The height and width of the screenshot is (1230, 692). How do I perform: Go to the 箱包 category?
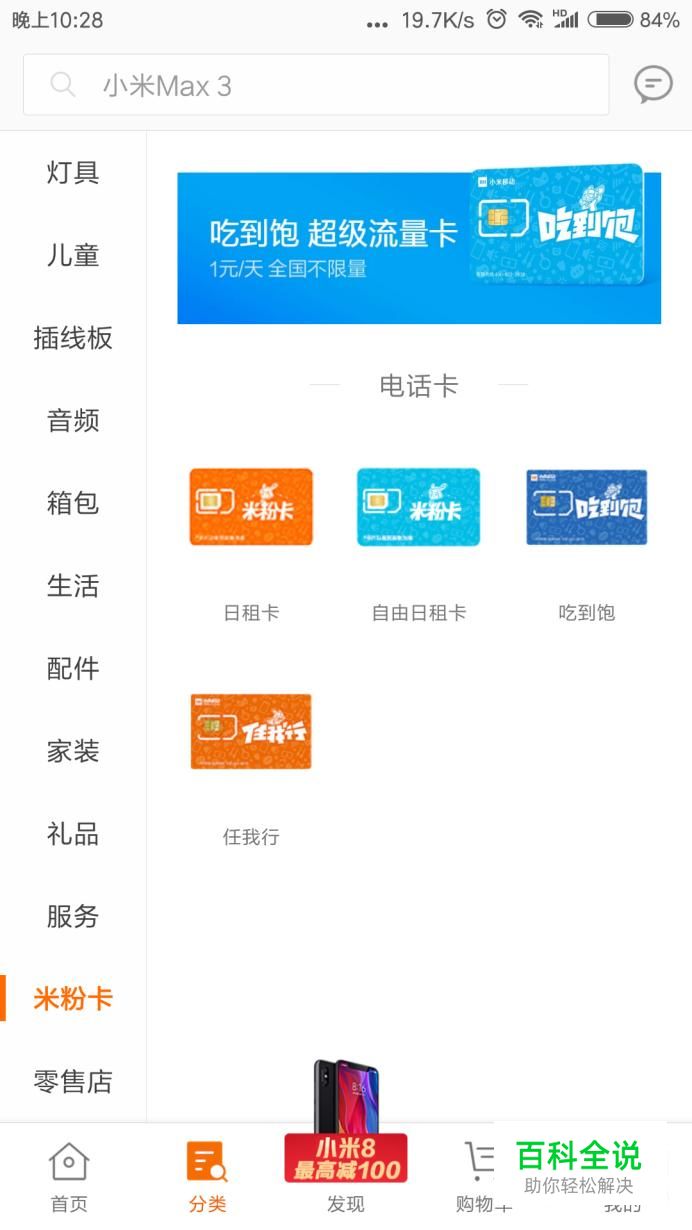(x=73, y=503)
